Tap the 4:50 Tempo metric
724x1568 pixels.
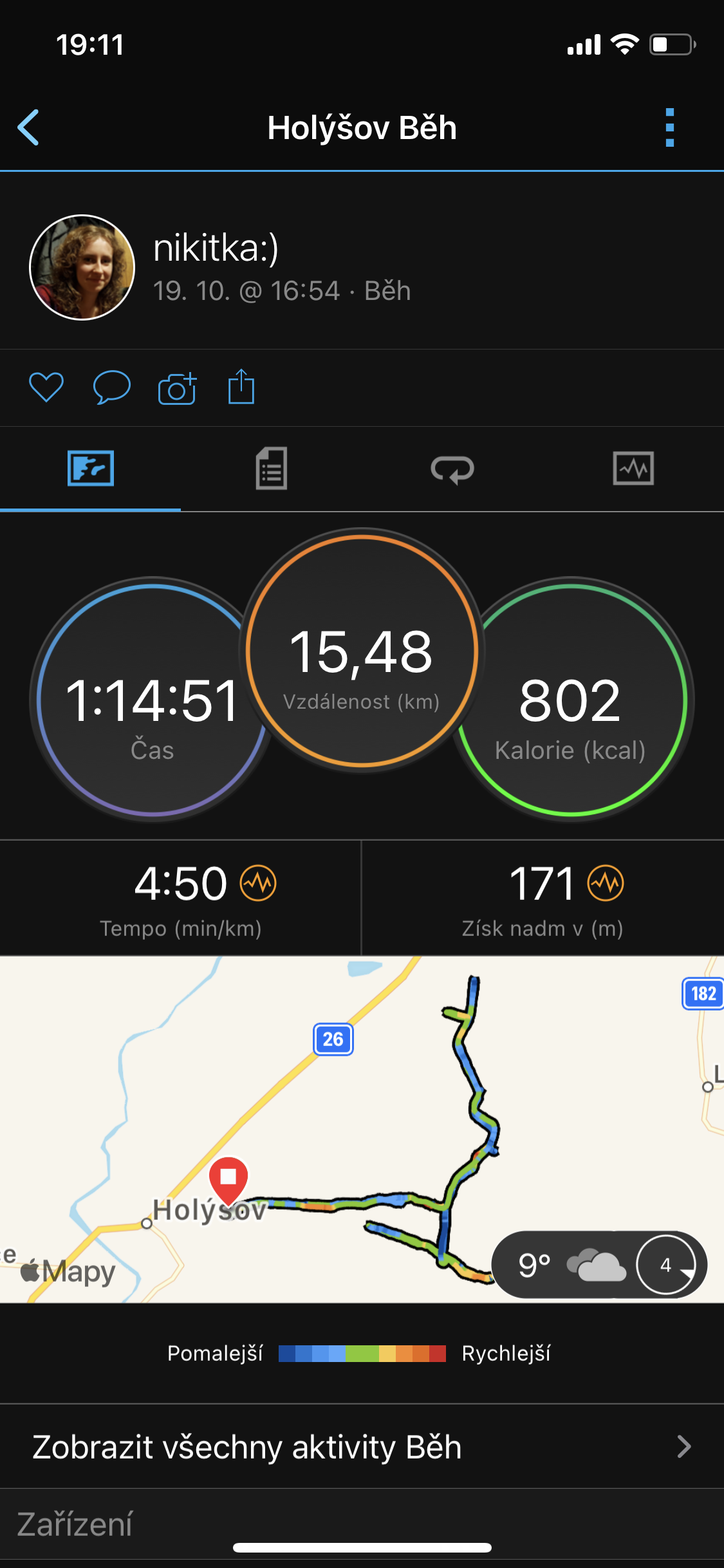pos(181,899)
